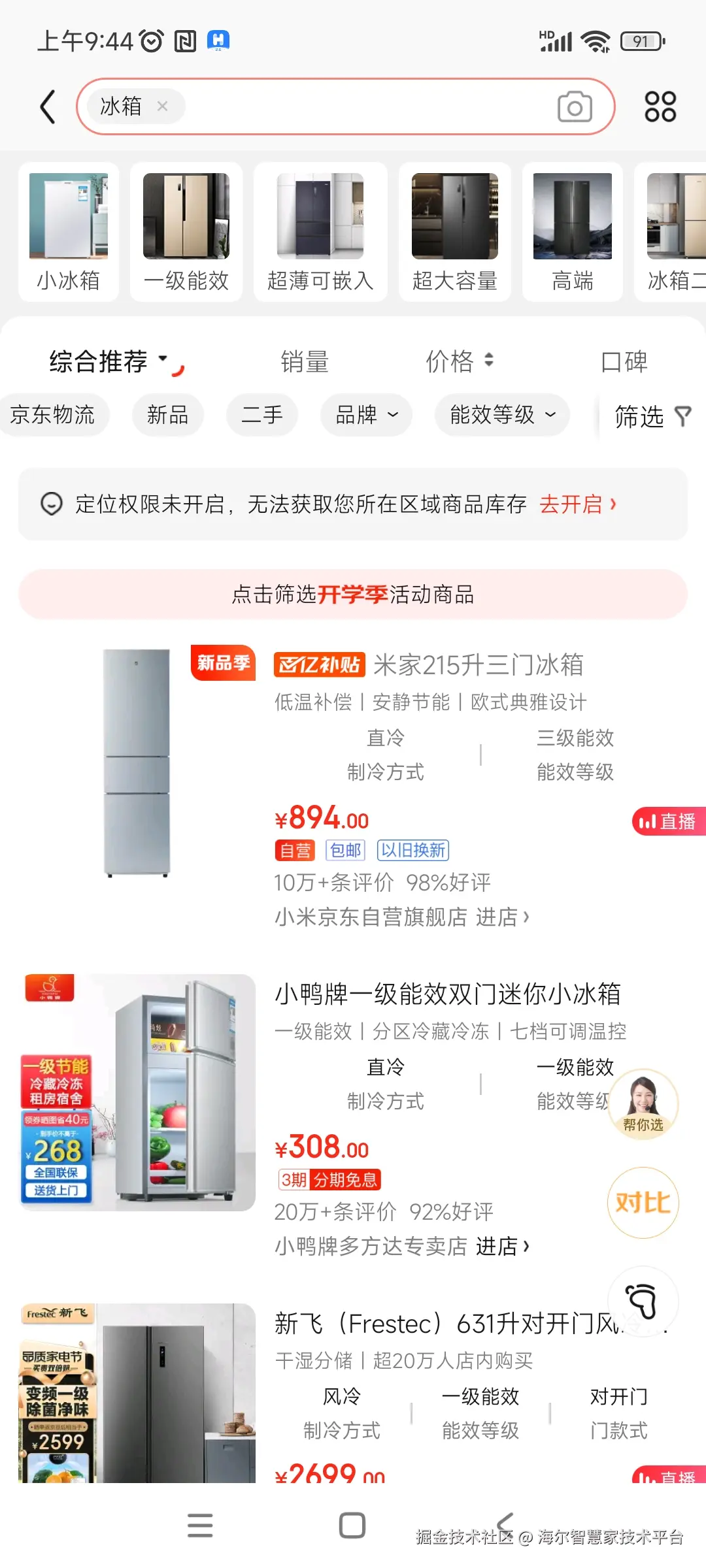Screen dimensions: 706x1568
Task: Expand the 综合推荐 sort dropdown
Action: click(x=108, y=361)
